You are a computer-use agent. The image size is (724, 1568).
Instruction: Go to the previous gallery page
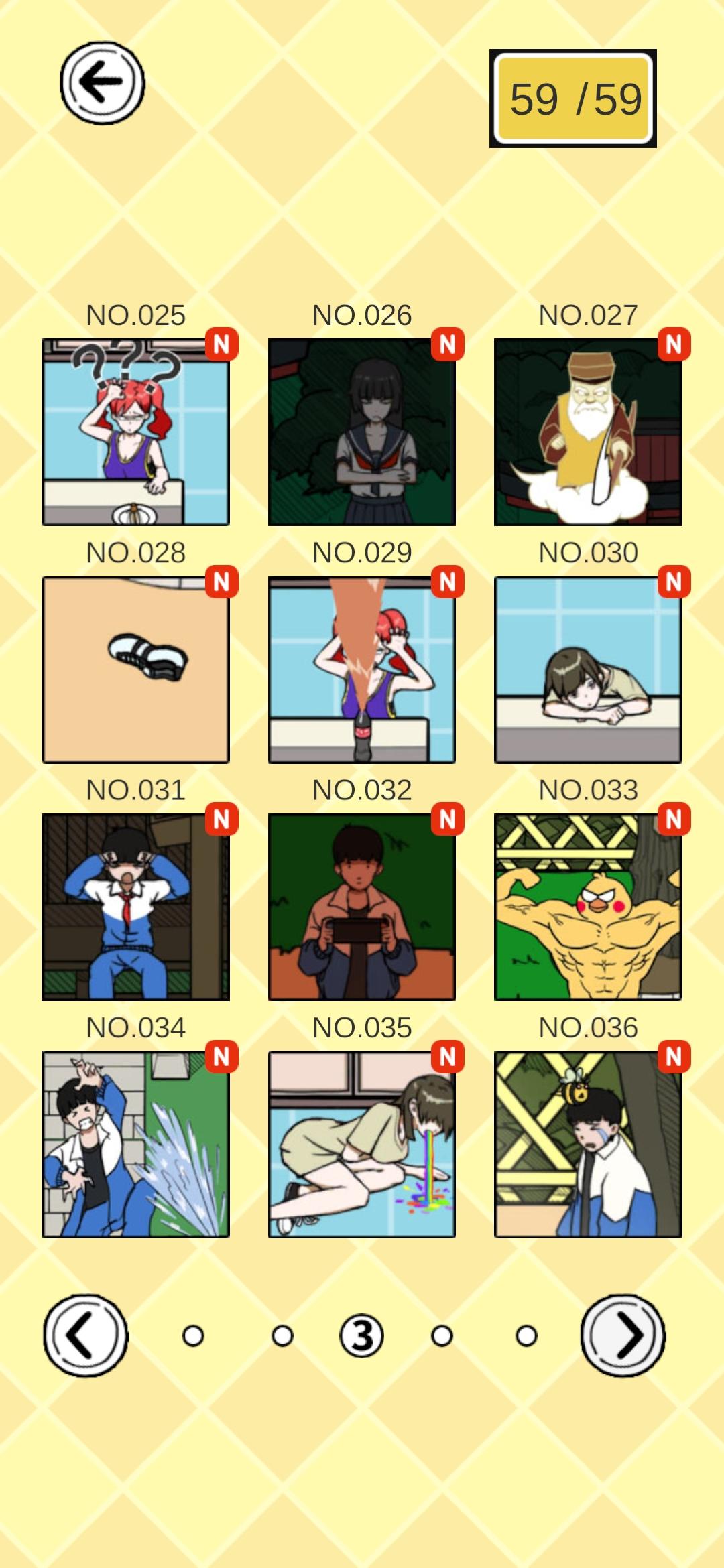[x=85, y=1335]
